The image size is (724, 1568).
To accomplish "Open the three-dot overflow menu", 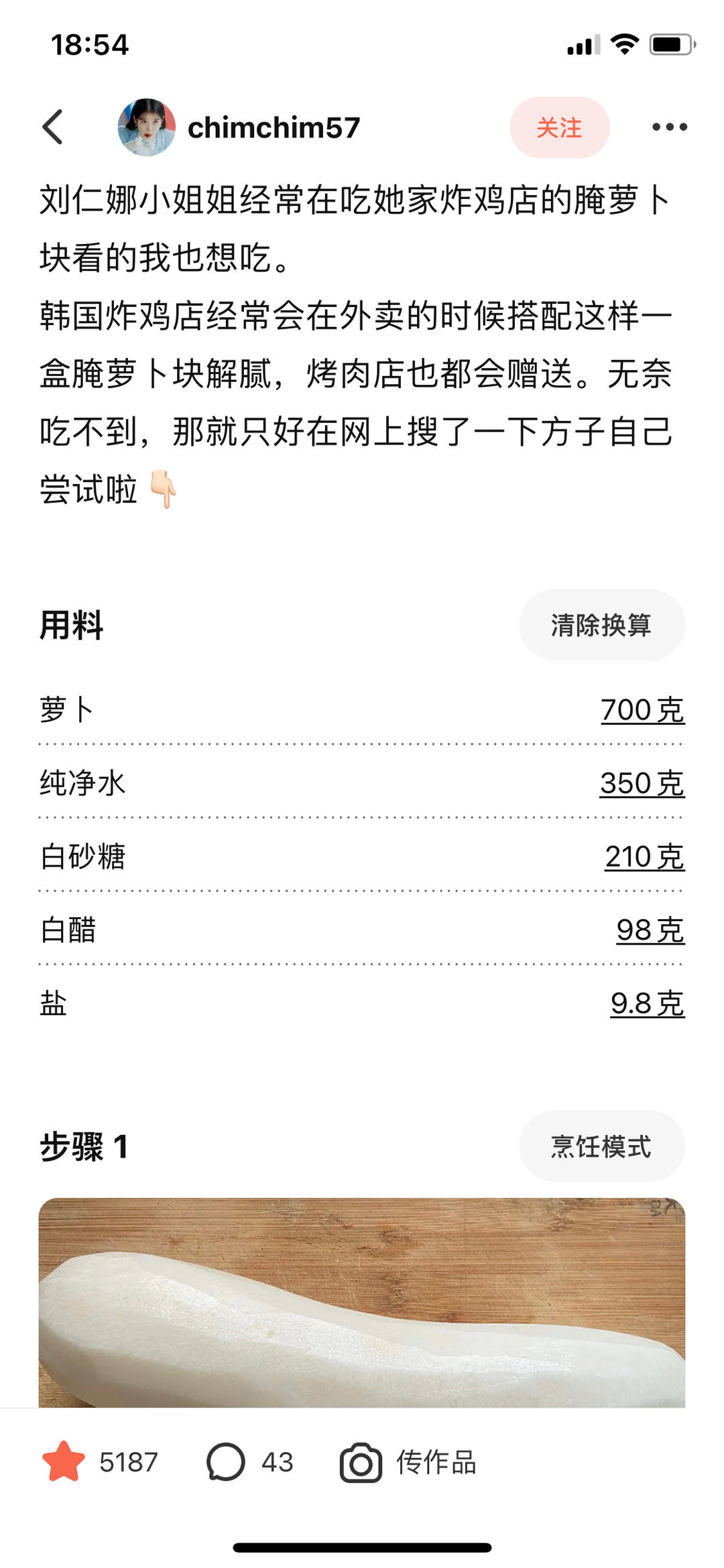I will pyautogui.click(x=669, y=127).
